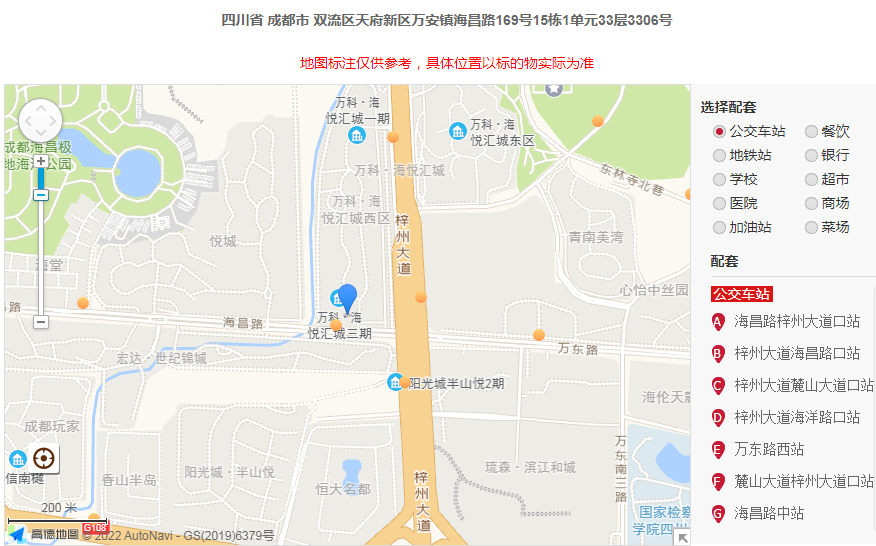Open 万东路西站 bus stop result

pyautogui.click(x=769, y=450)
